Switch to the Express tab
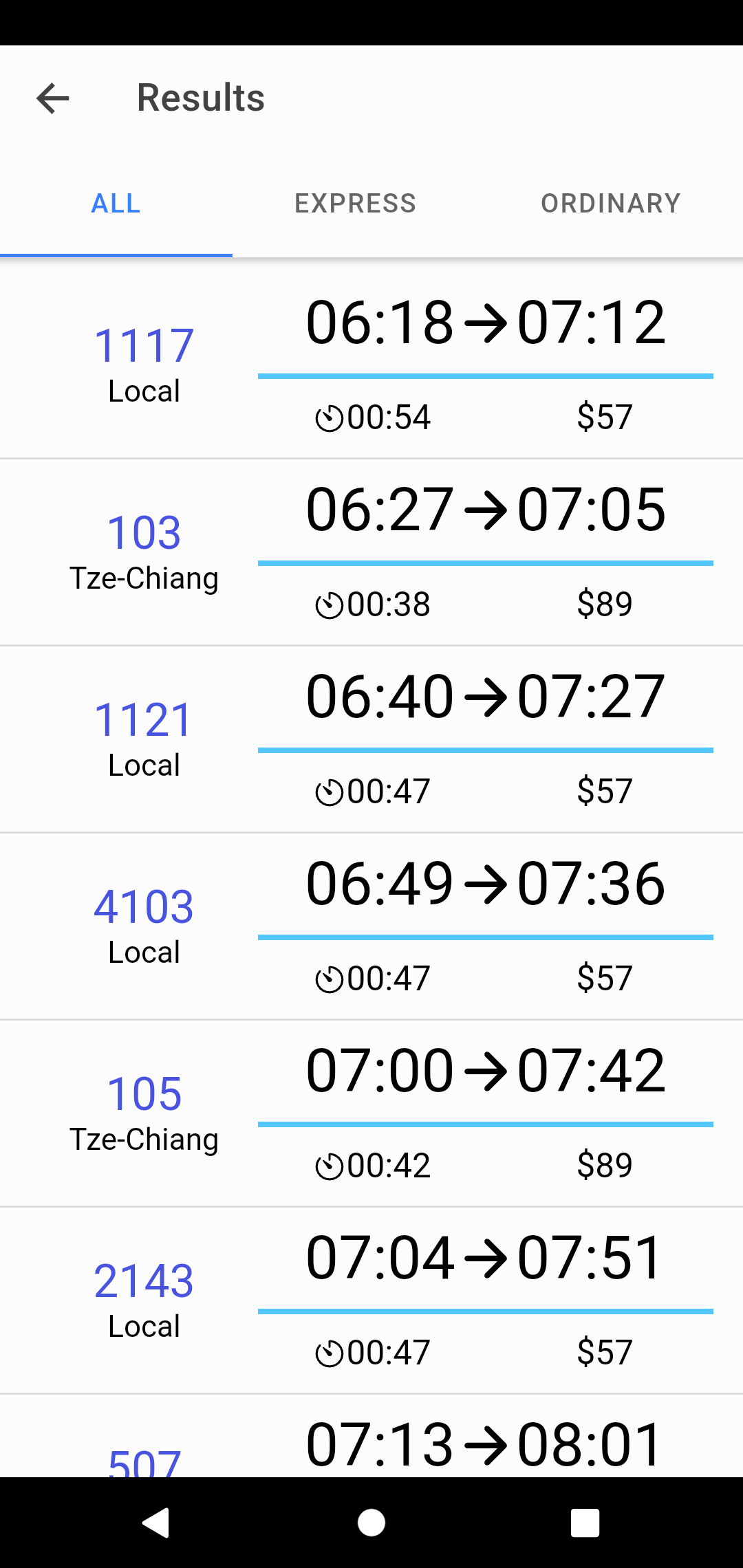 [355, 204]
